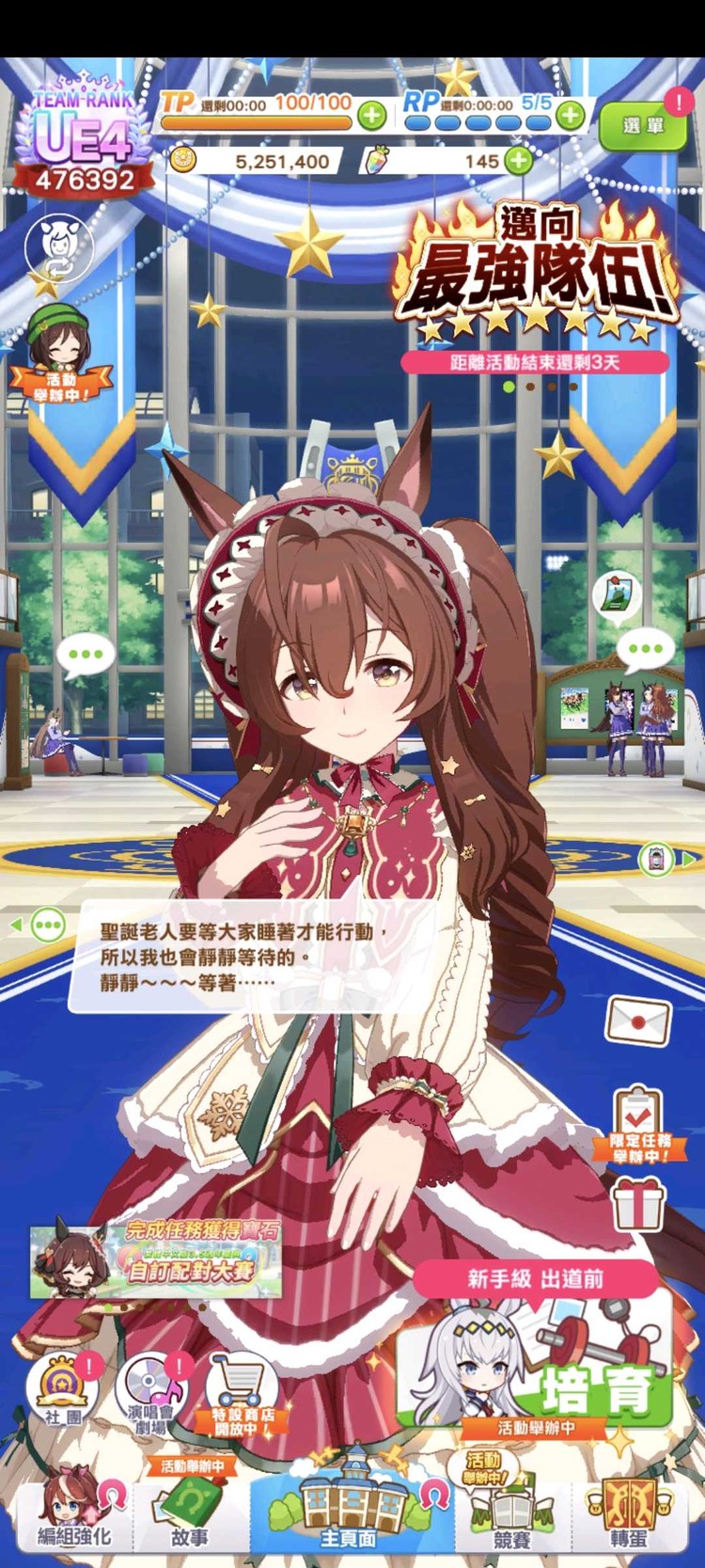The height and width of the screenshot is (1568, 705).
Task: Open 限定任務 limited missions
Action: [638, 1124]
